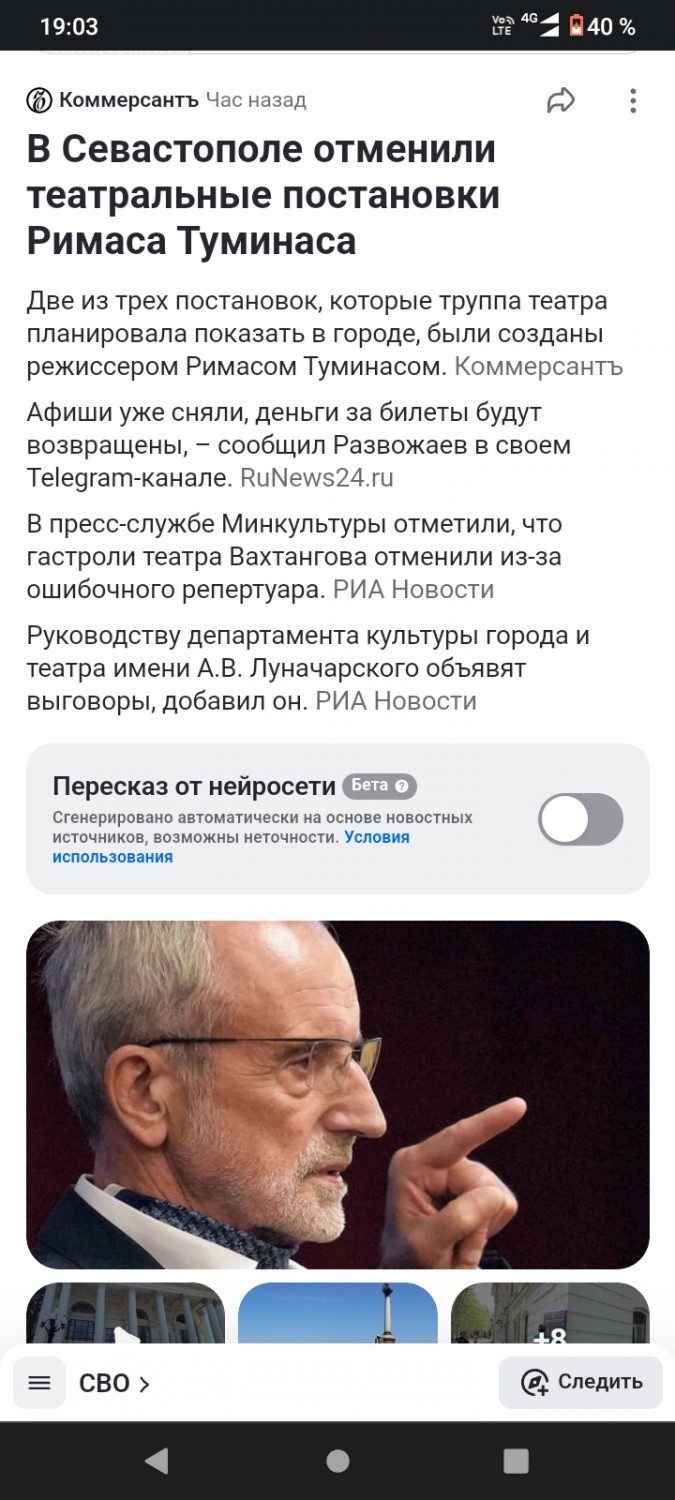
Task: Open the RuNews24.ru source link
Action: coord(317,478)
